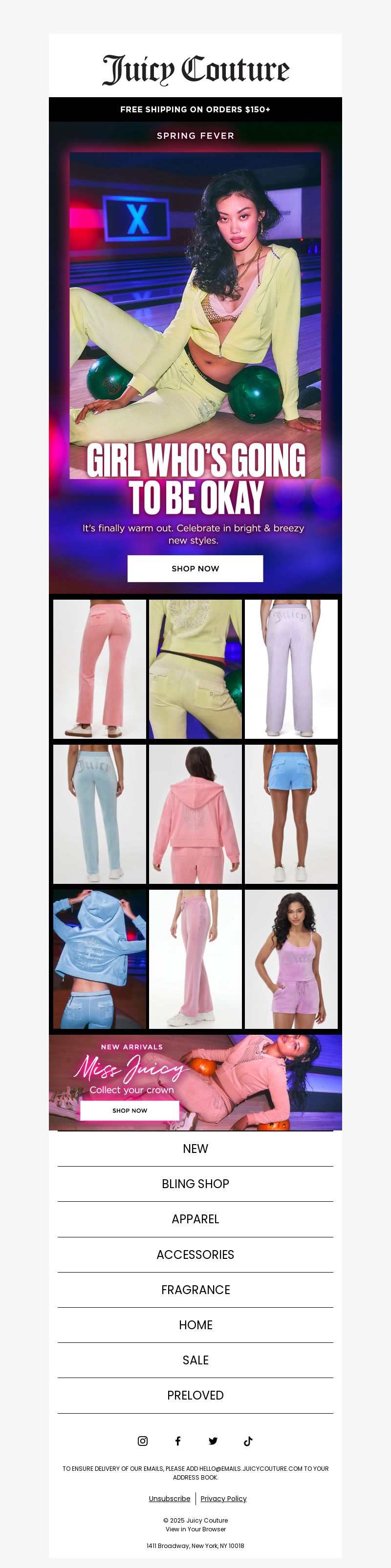Visit the Facebook page icon
This screenshot has width=391, height=1568.
pyautogui.click(x=178, y=1441)
